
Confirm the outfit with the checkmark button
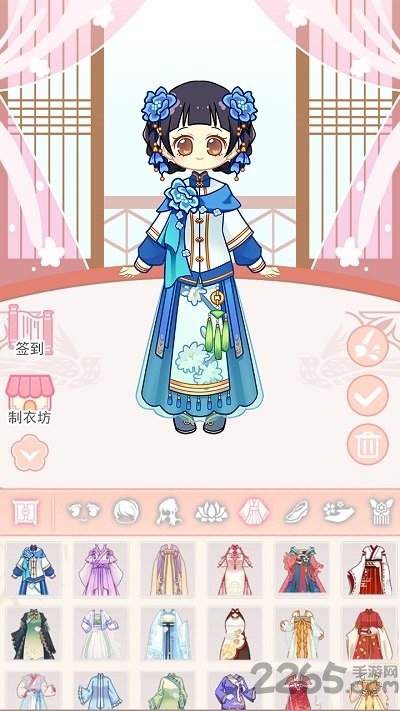(x=368, y=395)
